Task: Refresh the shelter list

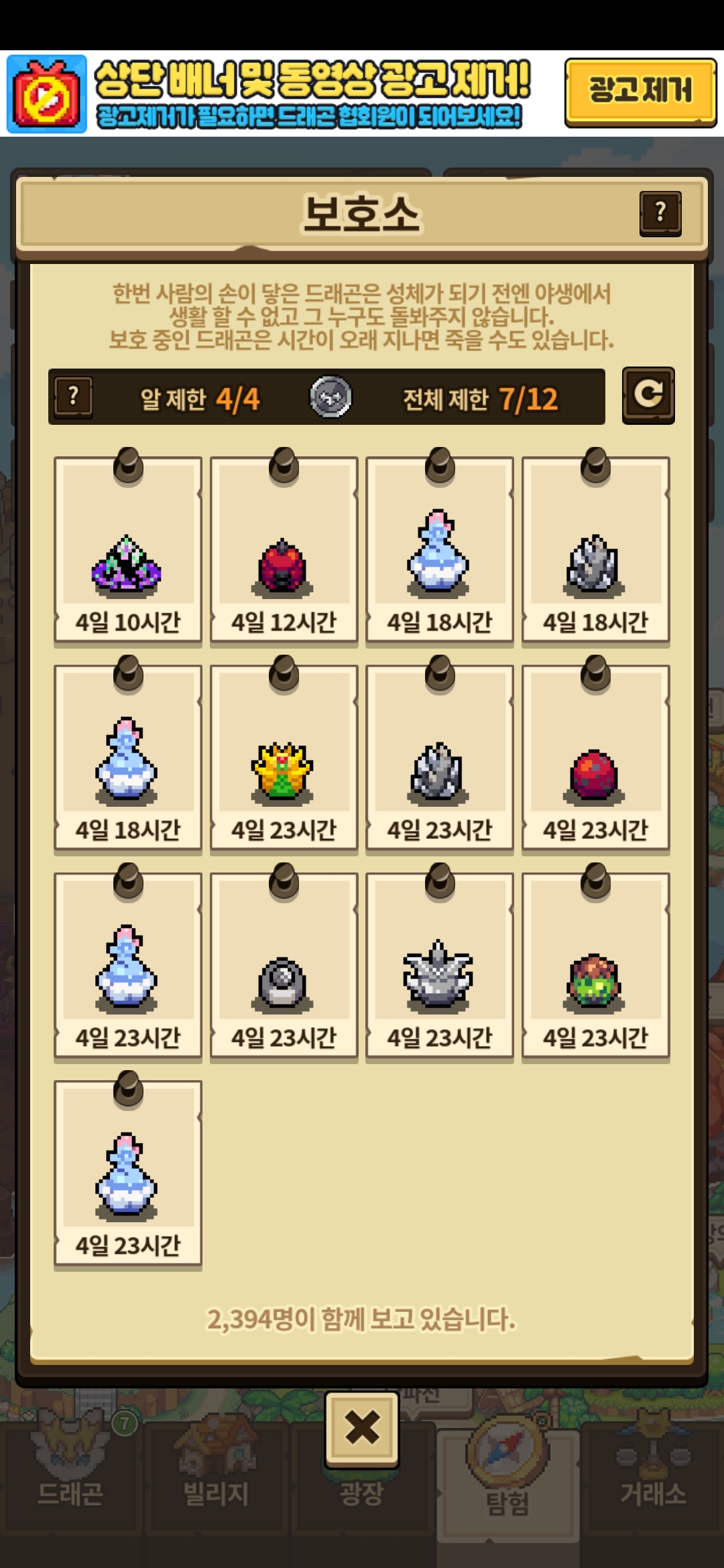Action: 648,395
